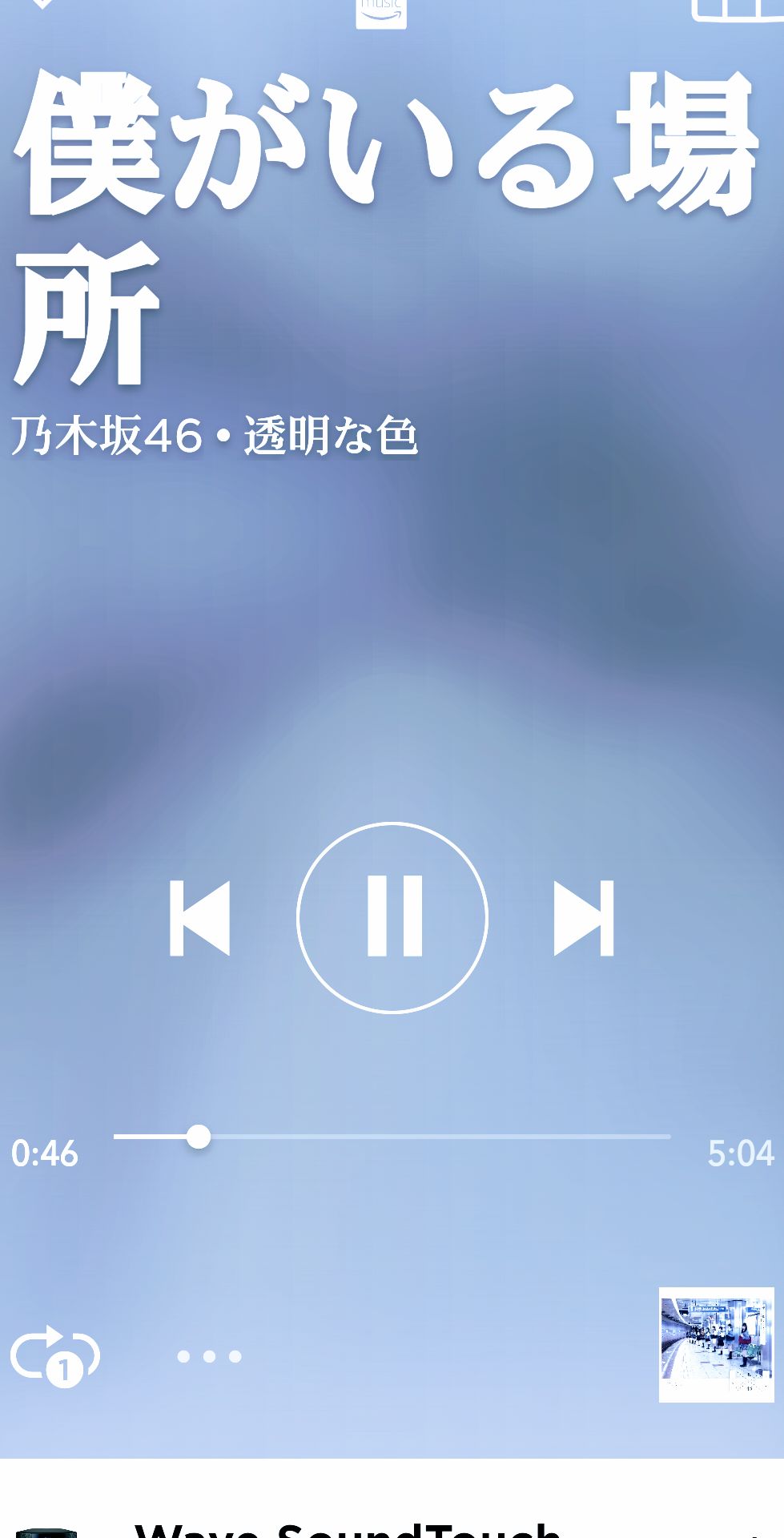Disable repeat-one playback
This screenshot has height=1538, width=784.
[54, 1352]
